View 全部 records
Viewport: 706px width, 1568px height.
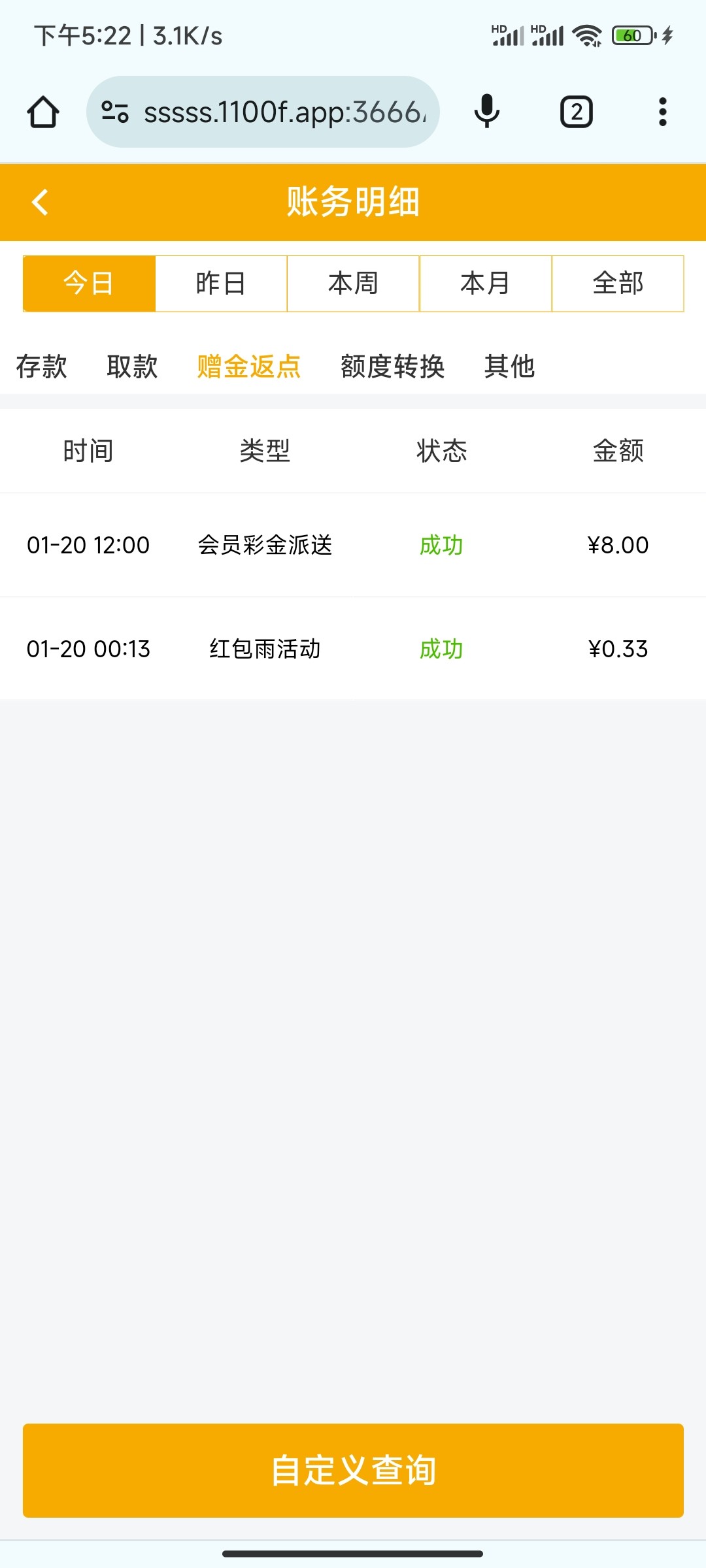tap(618, 284)
